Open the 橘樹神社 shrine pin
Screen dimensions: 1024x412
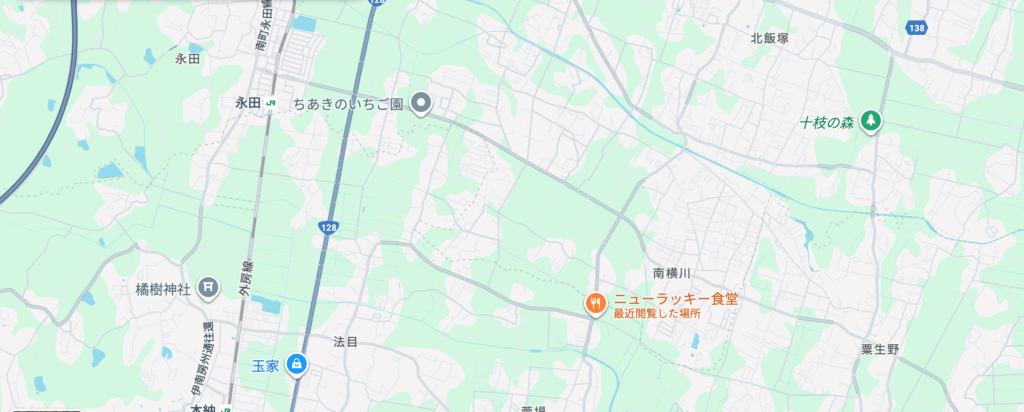point(206,288)
